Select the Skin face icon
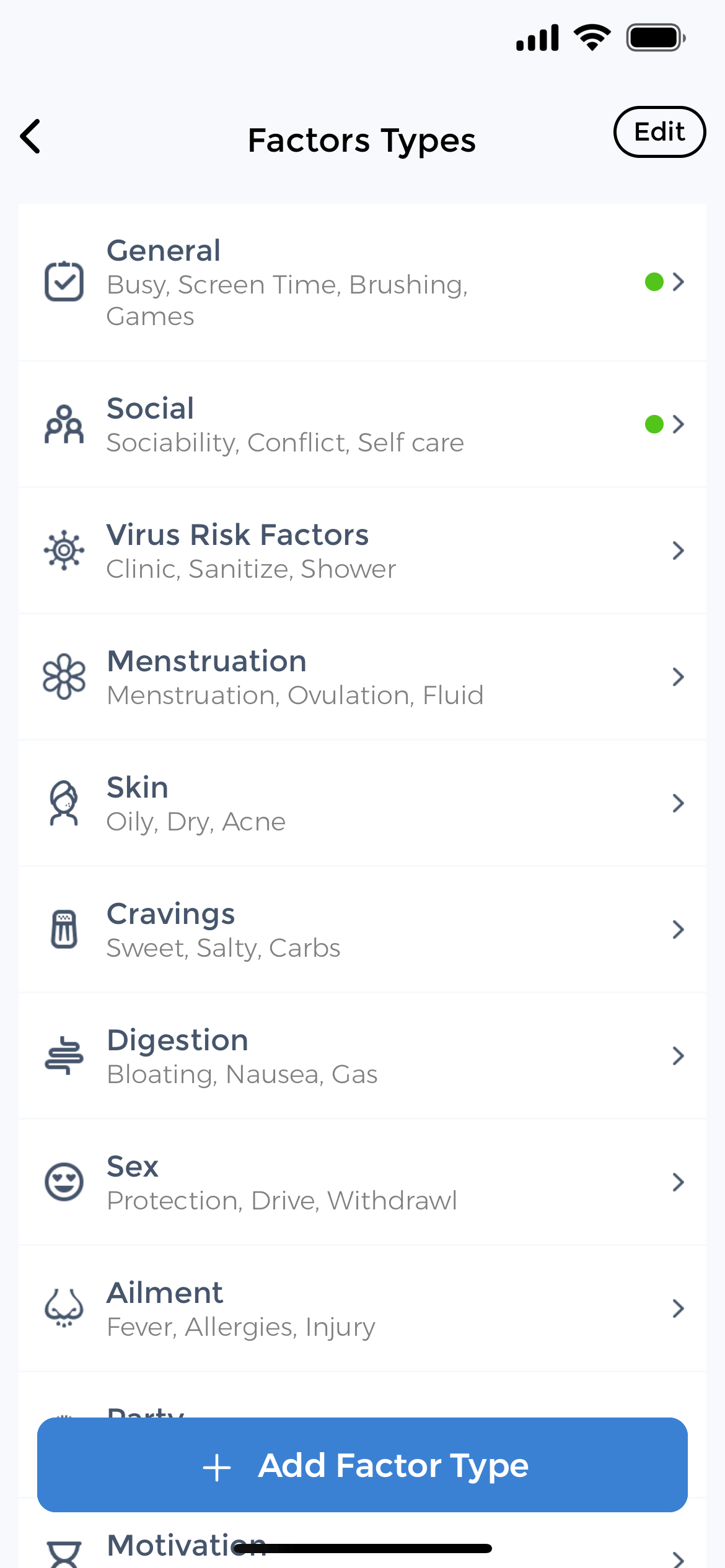This screenshot has width=725, height=1568. pos(64,803)
